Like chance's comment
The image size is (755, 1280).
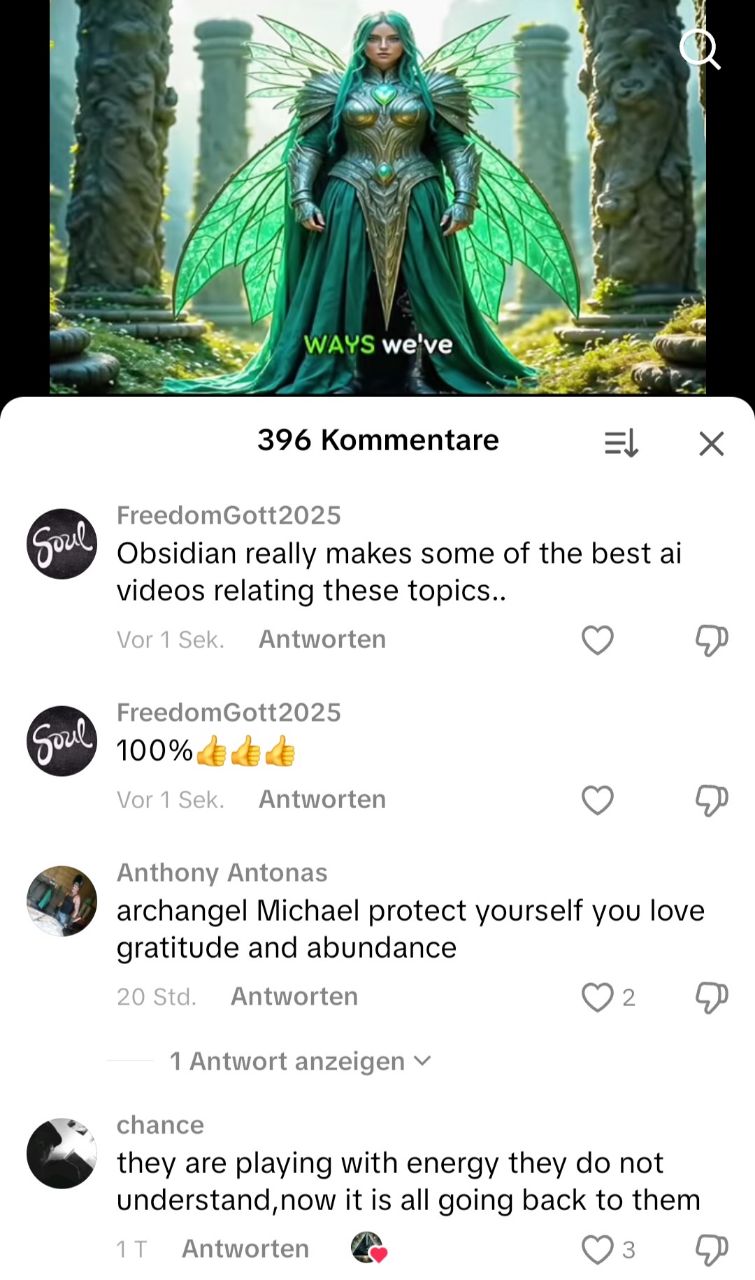597,1249
